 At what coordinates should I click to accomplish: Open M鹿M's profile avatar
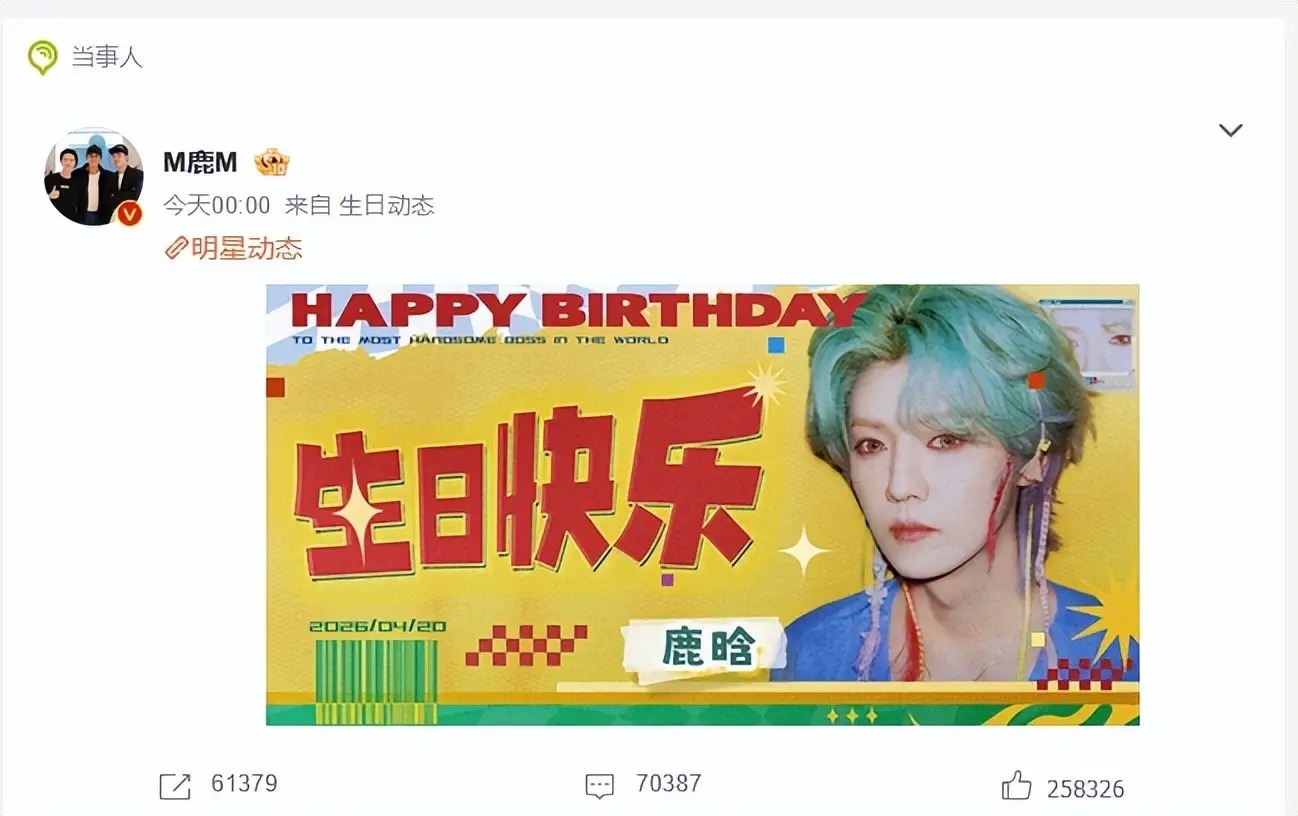click(93, 176)
